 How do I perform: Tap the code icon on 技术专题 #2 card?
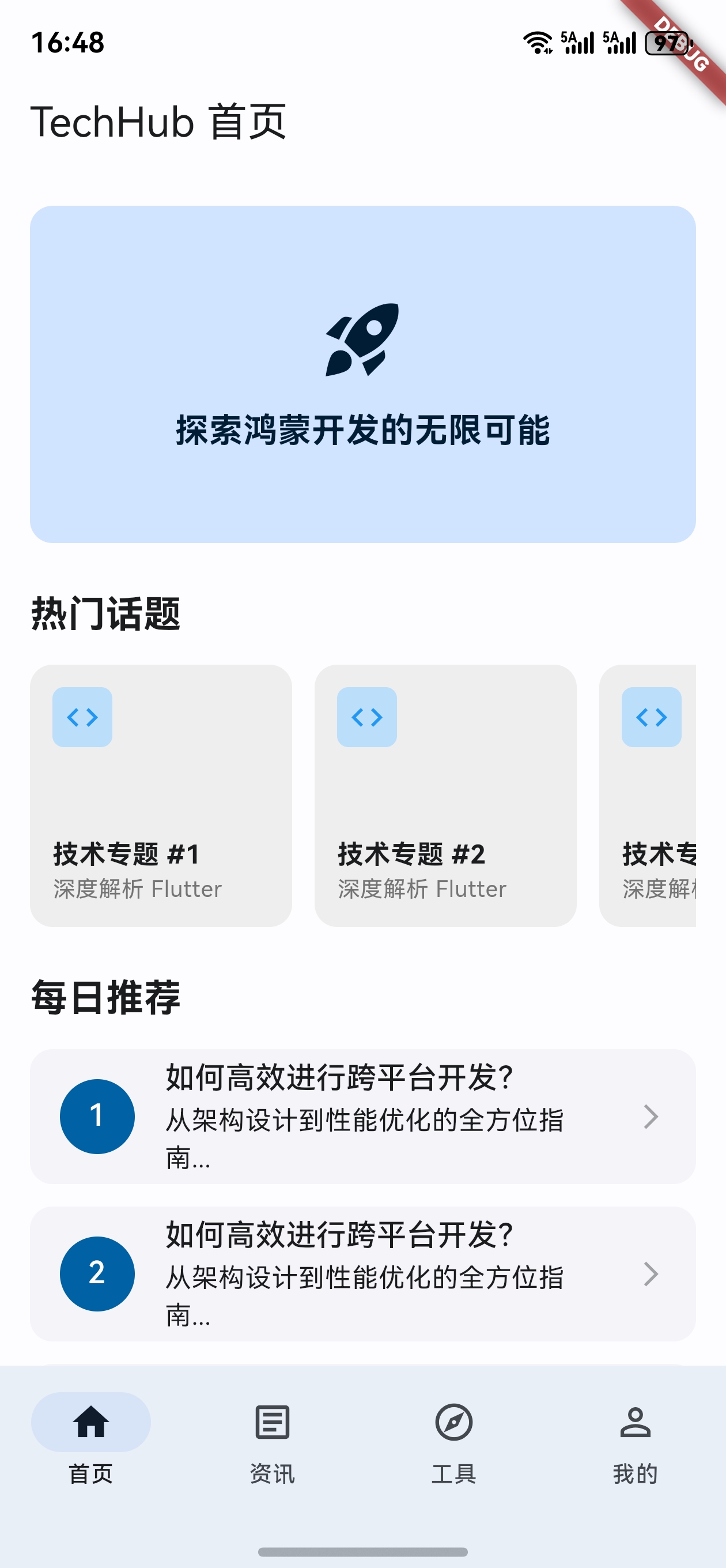click(x=367, y=718)
